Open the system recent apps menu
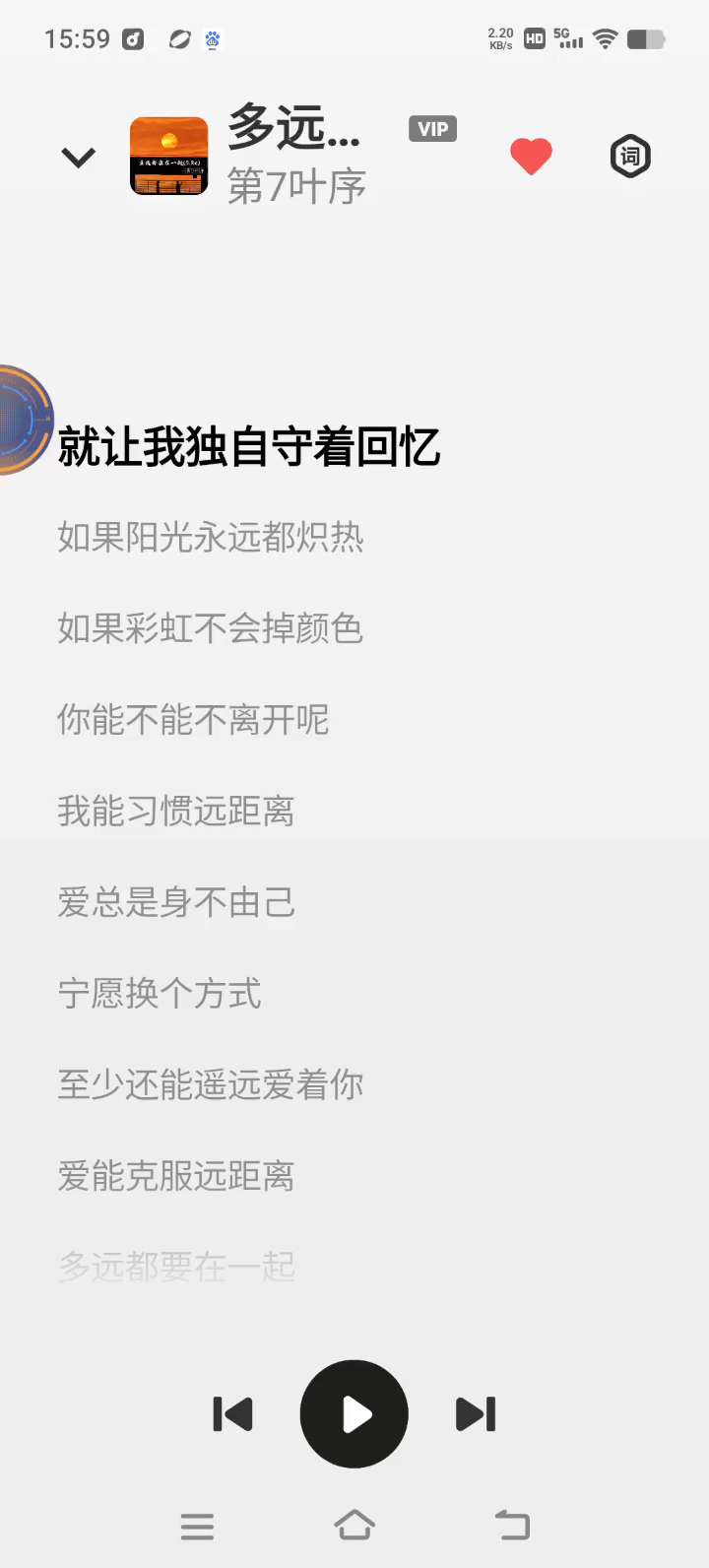Screen dimensions: 709x1568 click(x=197, y=1526)
